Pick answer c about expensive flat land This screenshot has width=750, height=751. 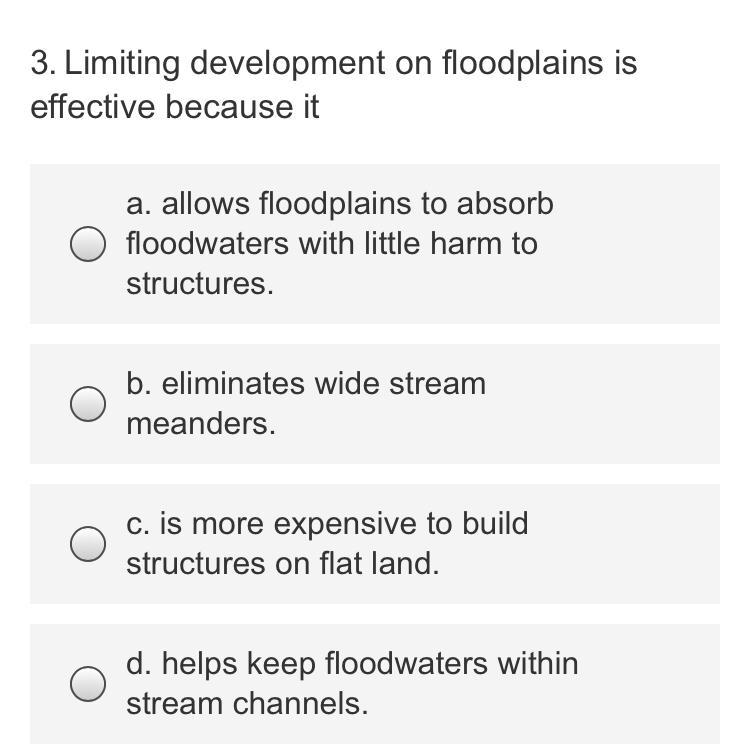coord(88,544)
